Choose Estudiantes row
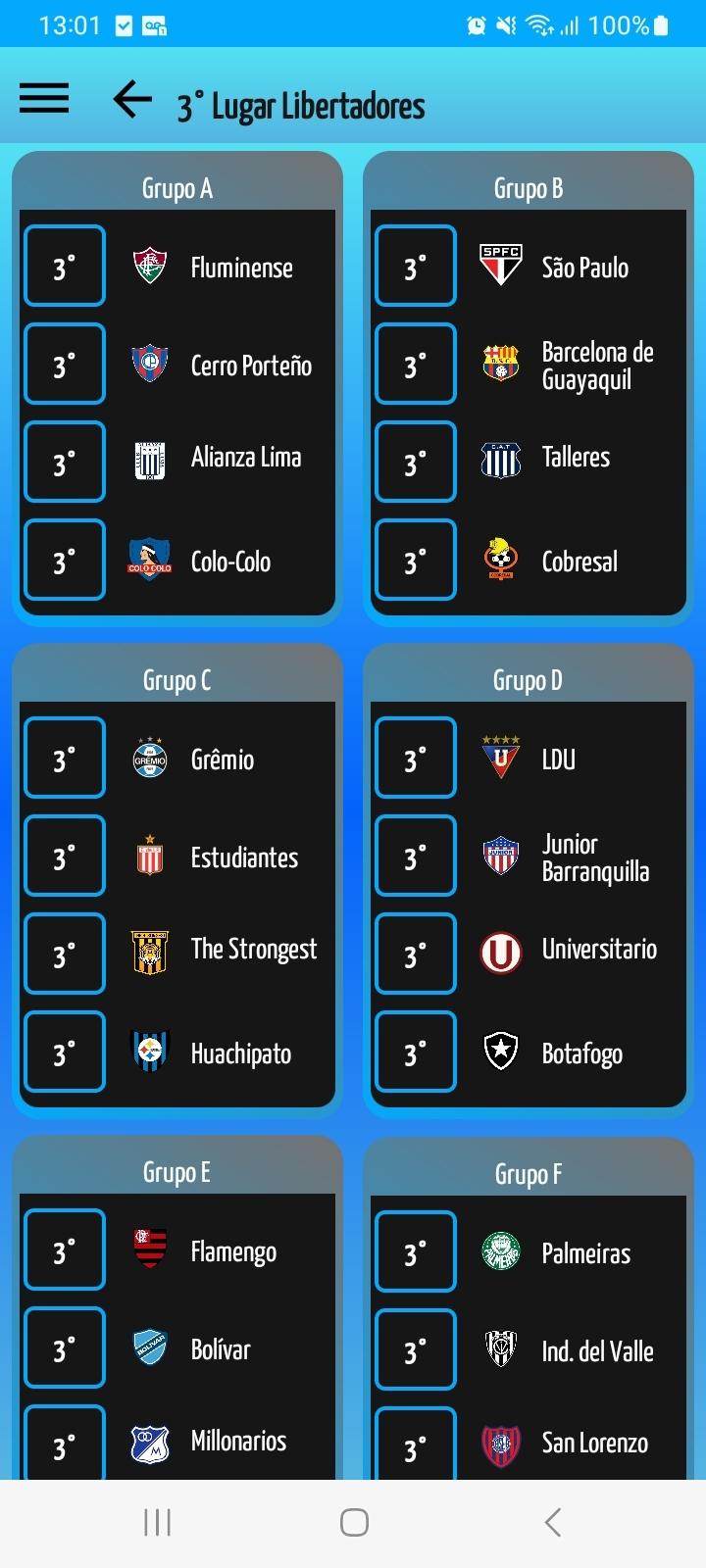Viewport: 706px width, 1568px height. pos(177,856)
